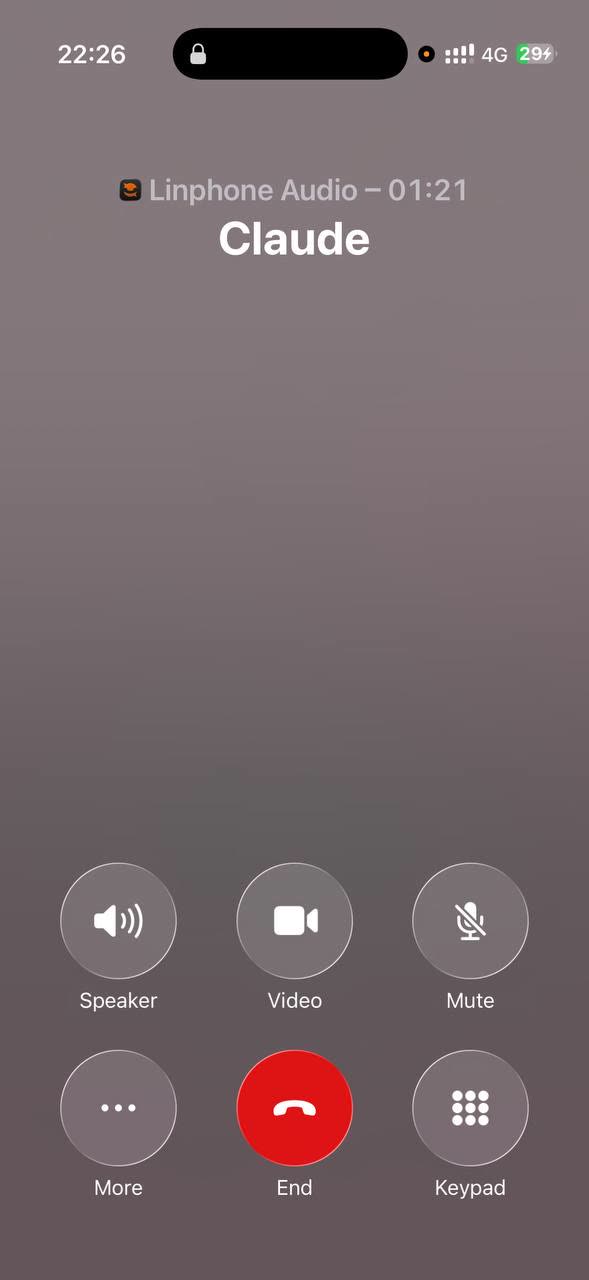
Task: Mute the microphone
Action: [470, 921]
